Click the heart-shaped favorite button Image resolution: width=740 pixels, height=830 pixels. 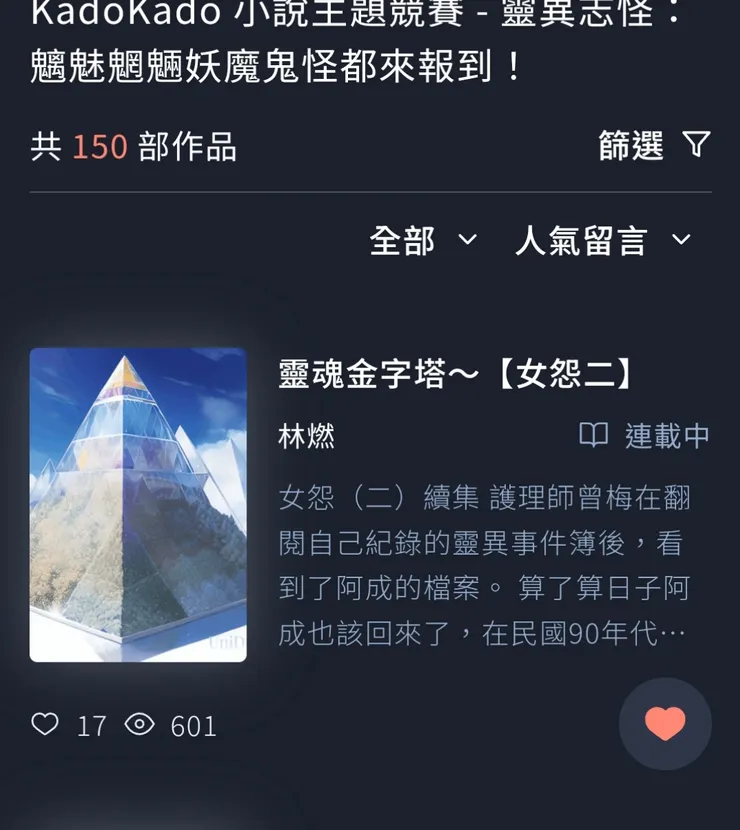[x=665, y=724]
